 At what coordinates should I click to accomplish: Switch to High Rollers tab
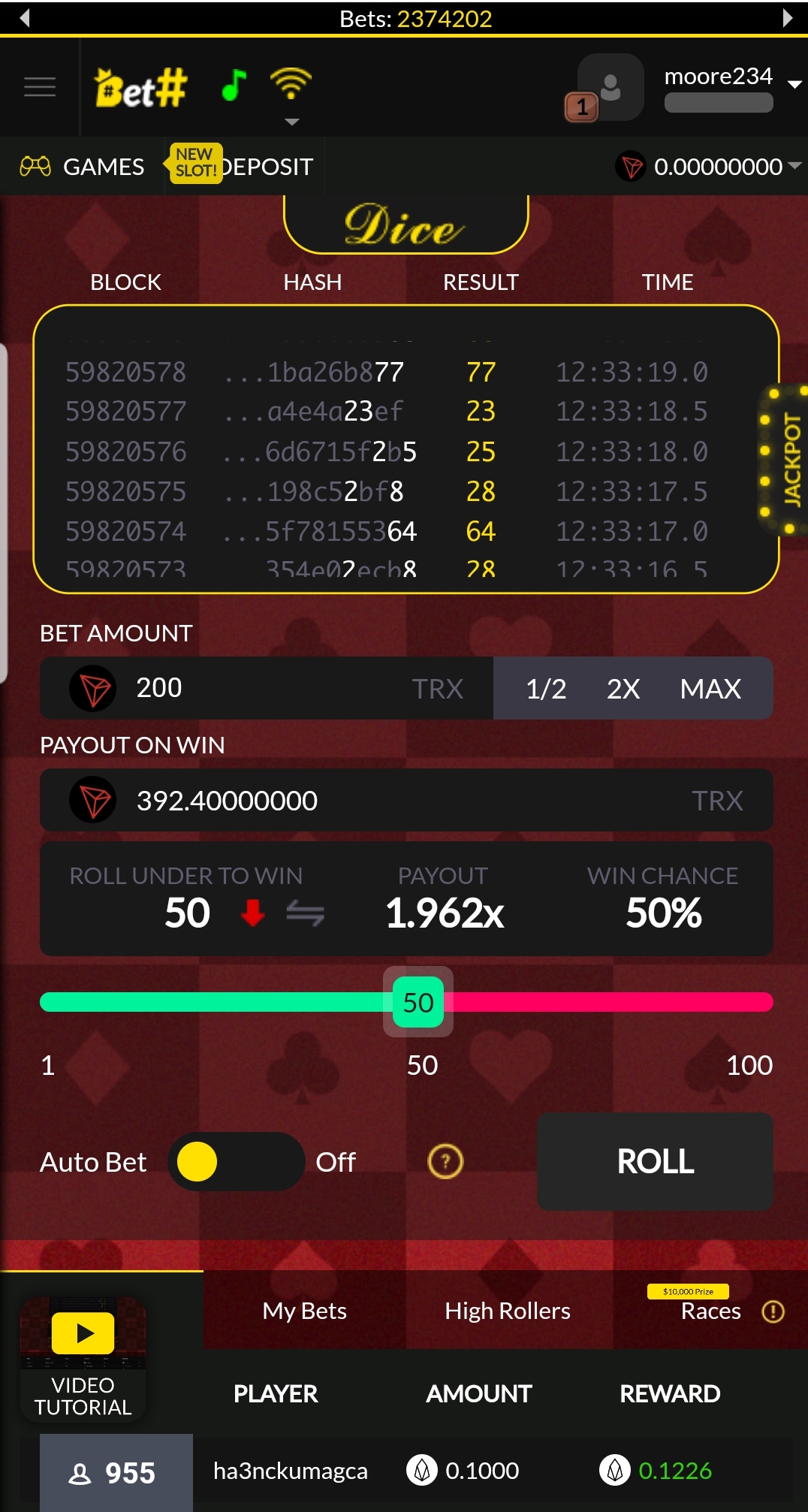(x=508, y=1311)
